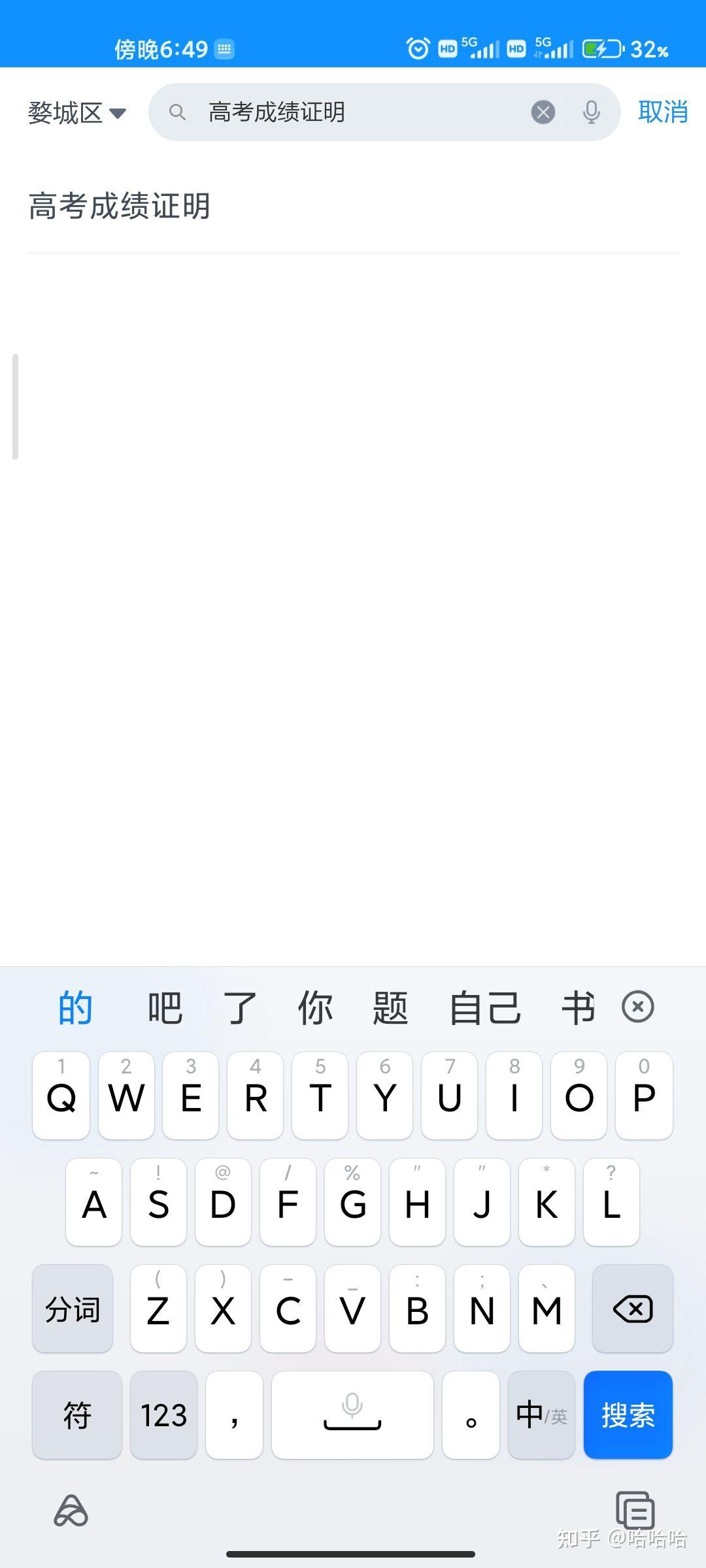Open the 123 number keypad

click(163, 1414)
